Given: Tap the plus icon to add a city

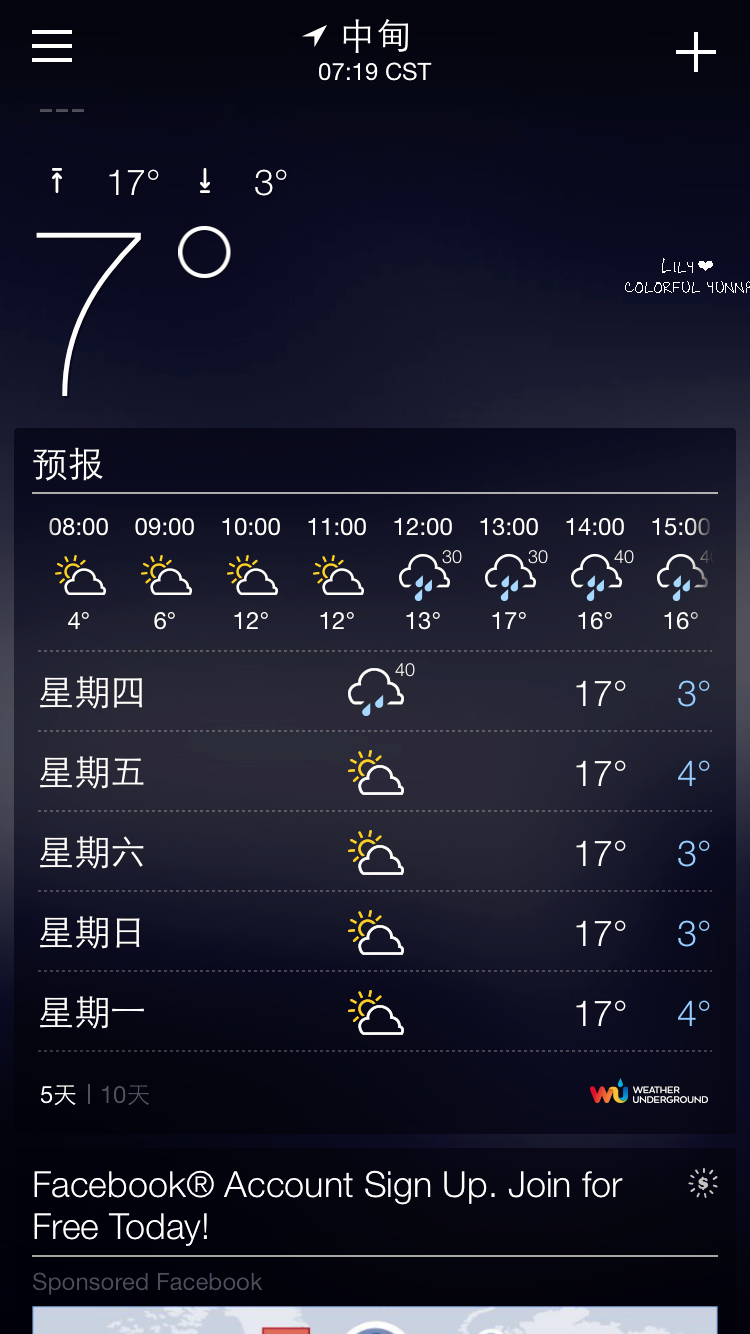Looking at the screenshot, I should click(696, 52).
